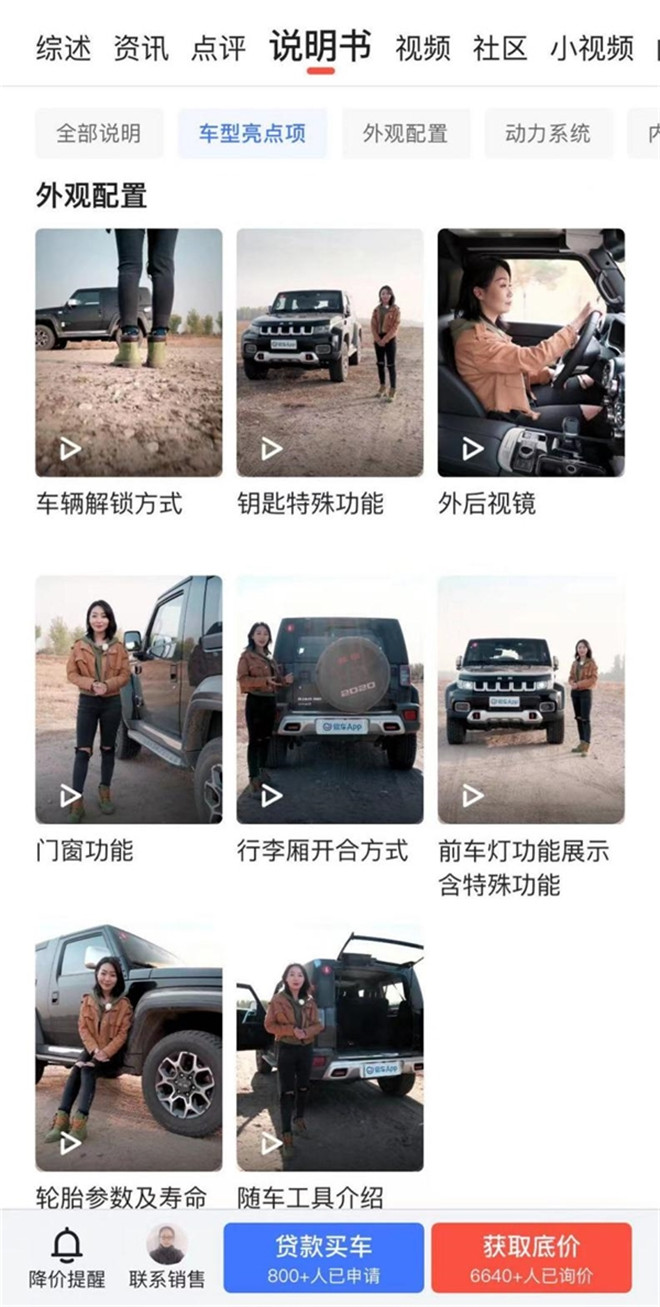
Task: Open the 轮胎参数及寿命 video
Action: pyautogui.click(x=129, y=1046)
